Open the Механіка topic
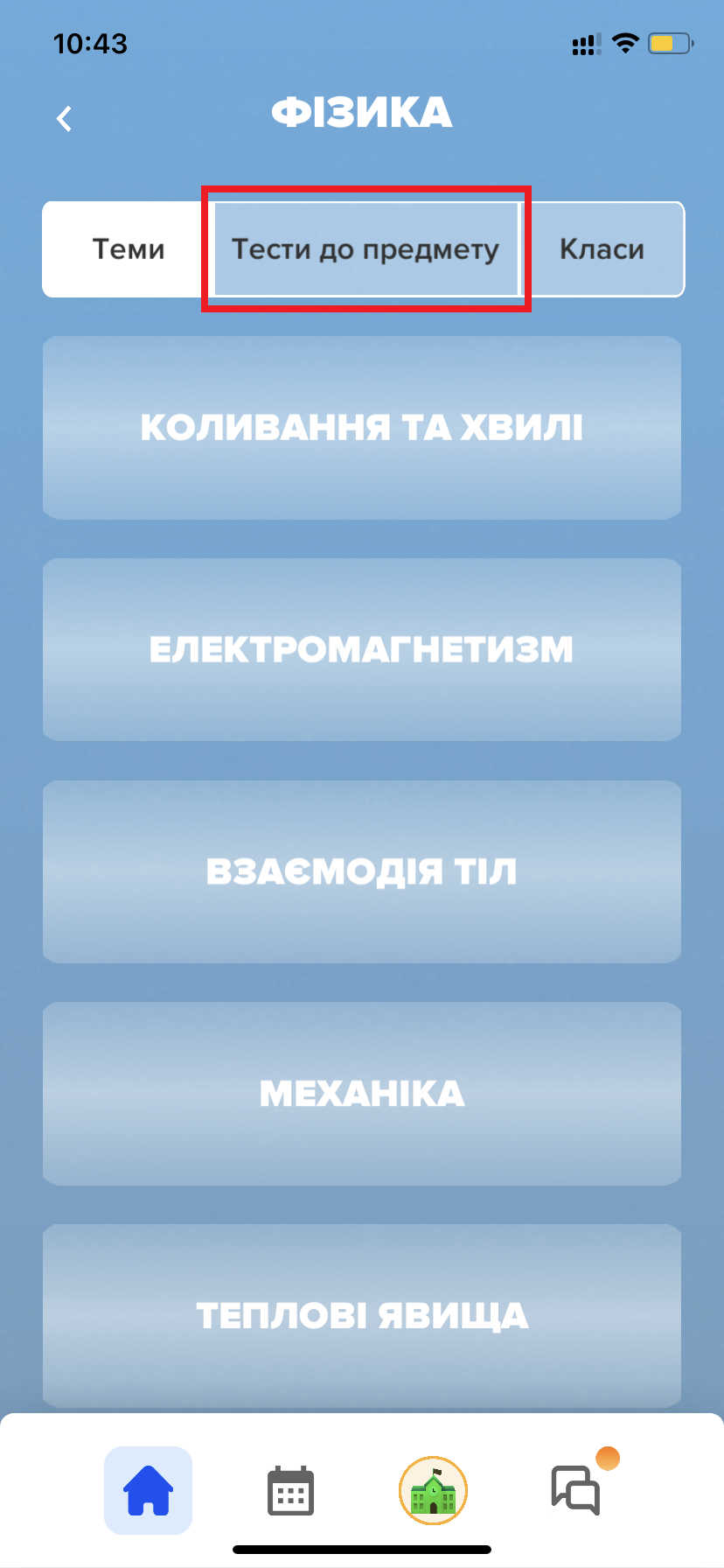Screen dimensions: 724x1568 (362, 1094)
